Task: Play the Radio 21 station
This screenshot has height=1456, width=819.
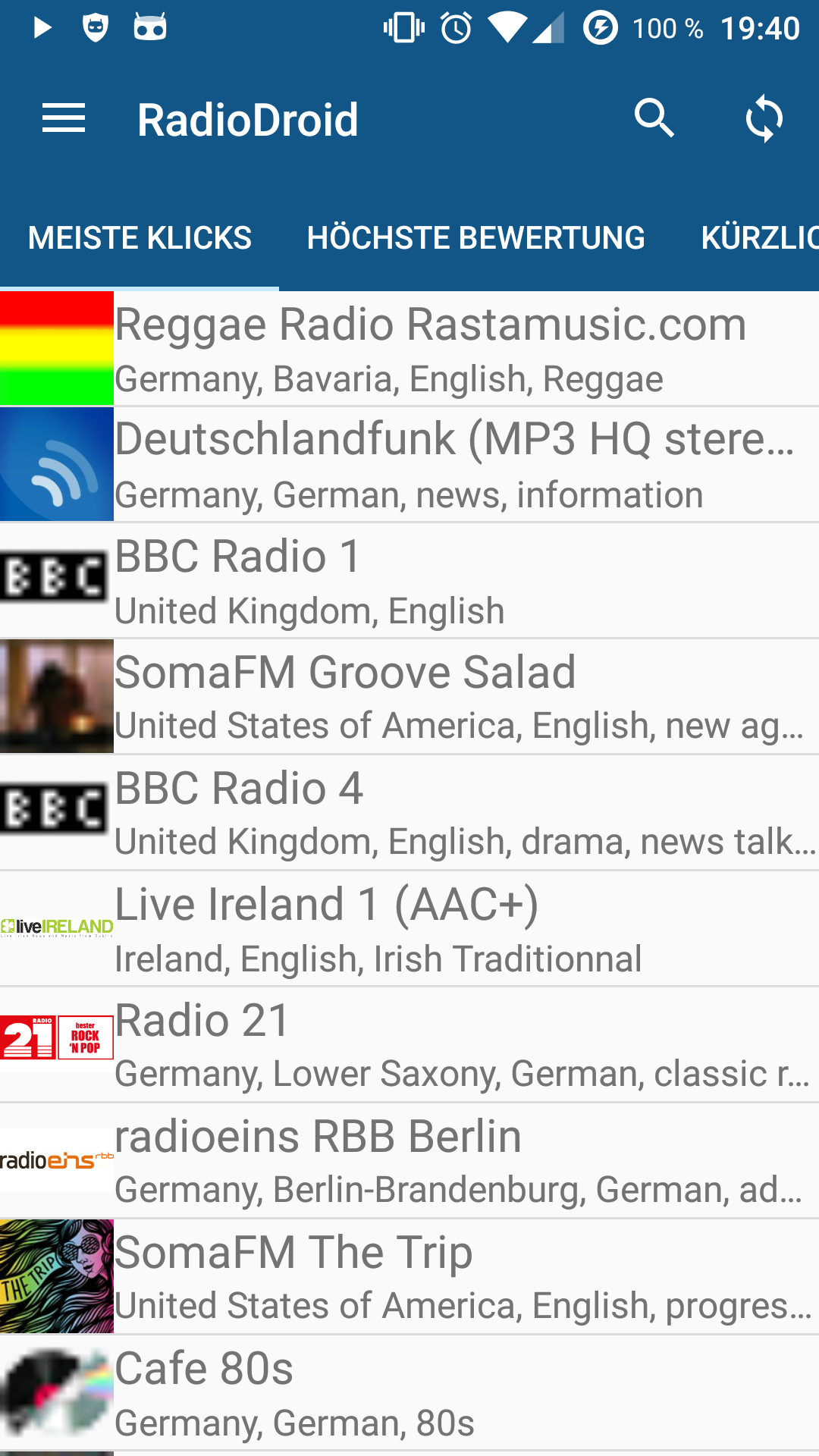Action: pos(409,1045)
